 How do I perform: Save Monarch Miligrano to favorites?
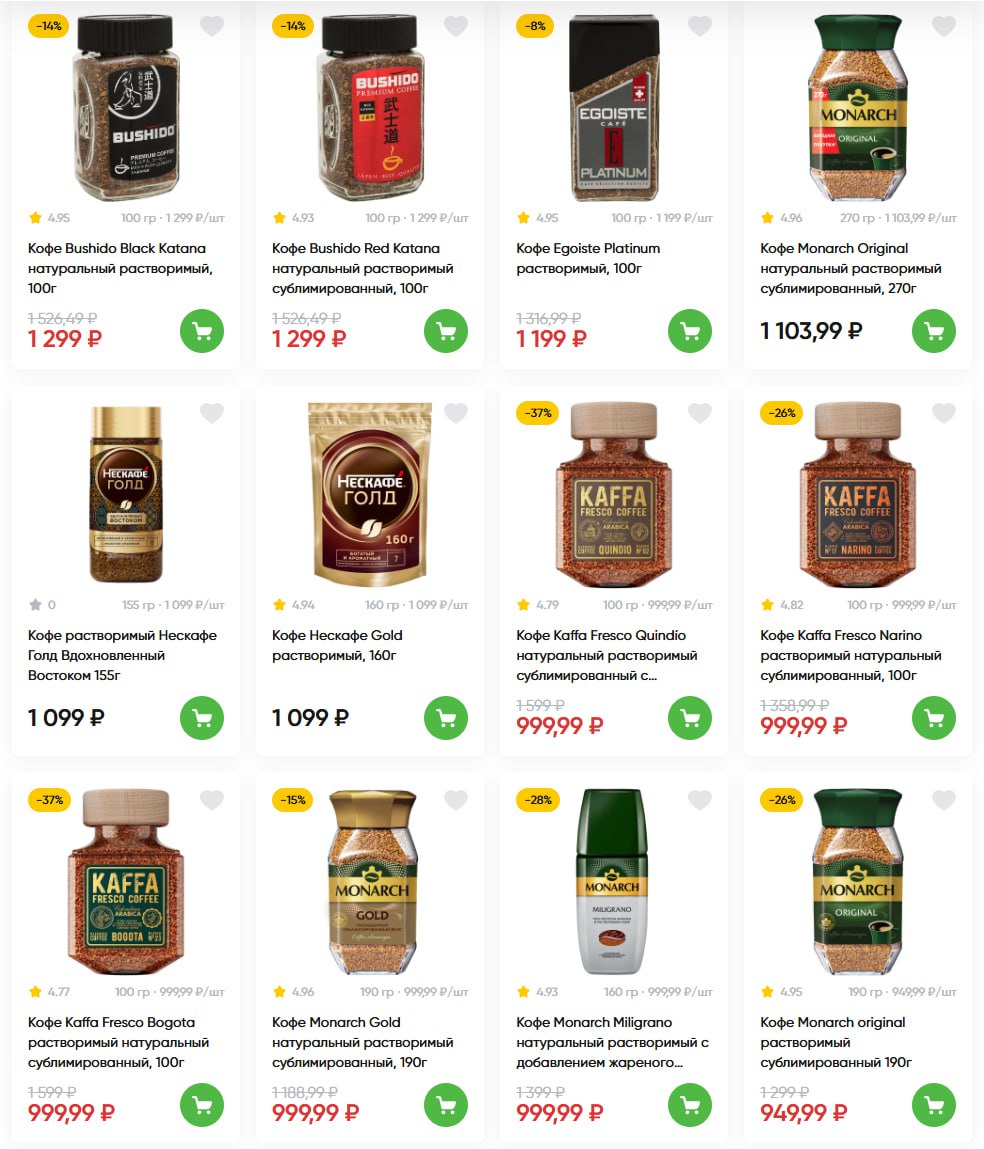click(700, 800)
